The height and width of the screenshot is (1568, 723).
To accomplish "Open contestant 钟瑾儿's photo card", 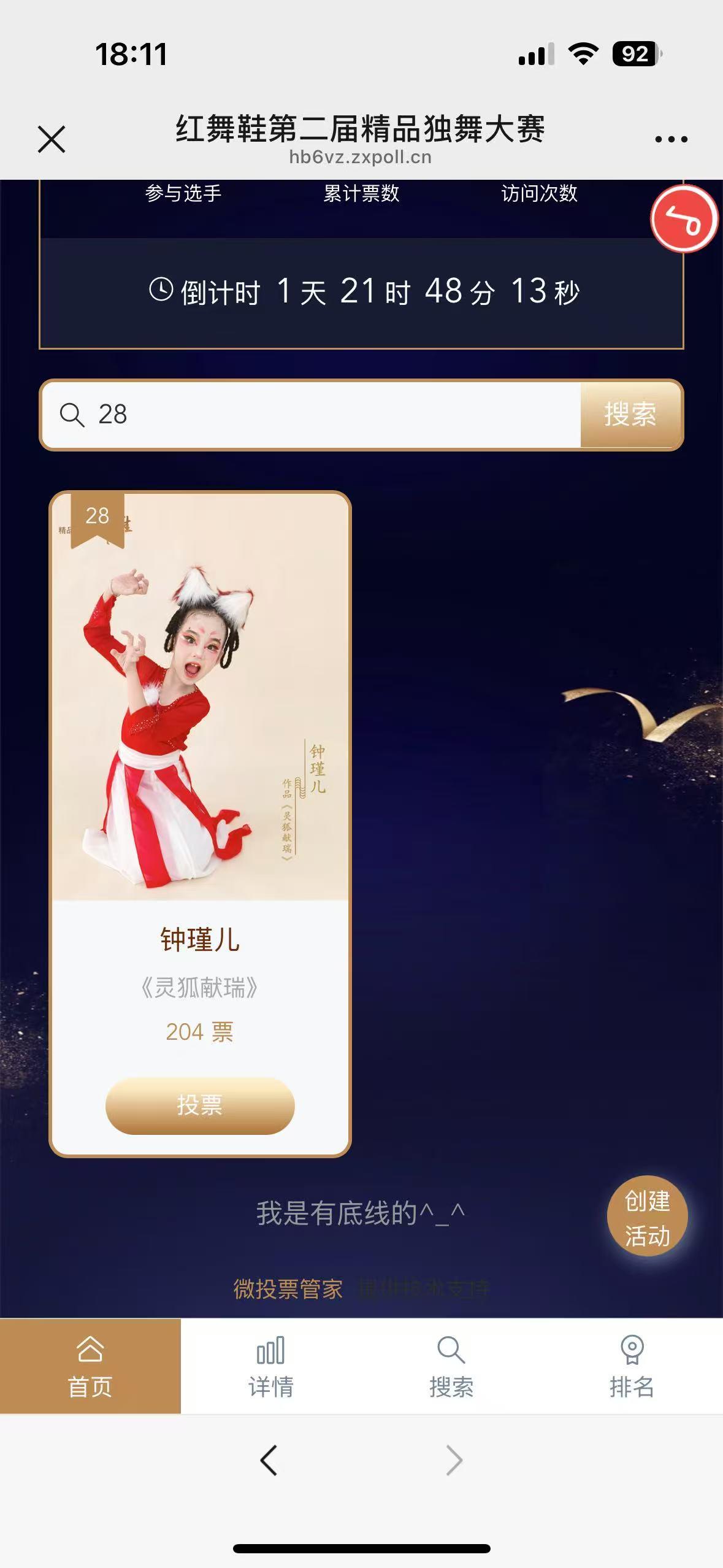I will tap(200, 696).
